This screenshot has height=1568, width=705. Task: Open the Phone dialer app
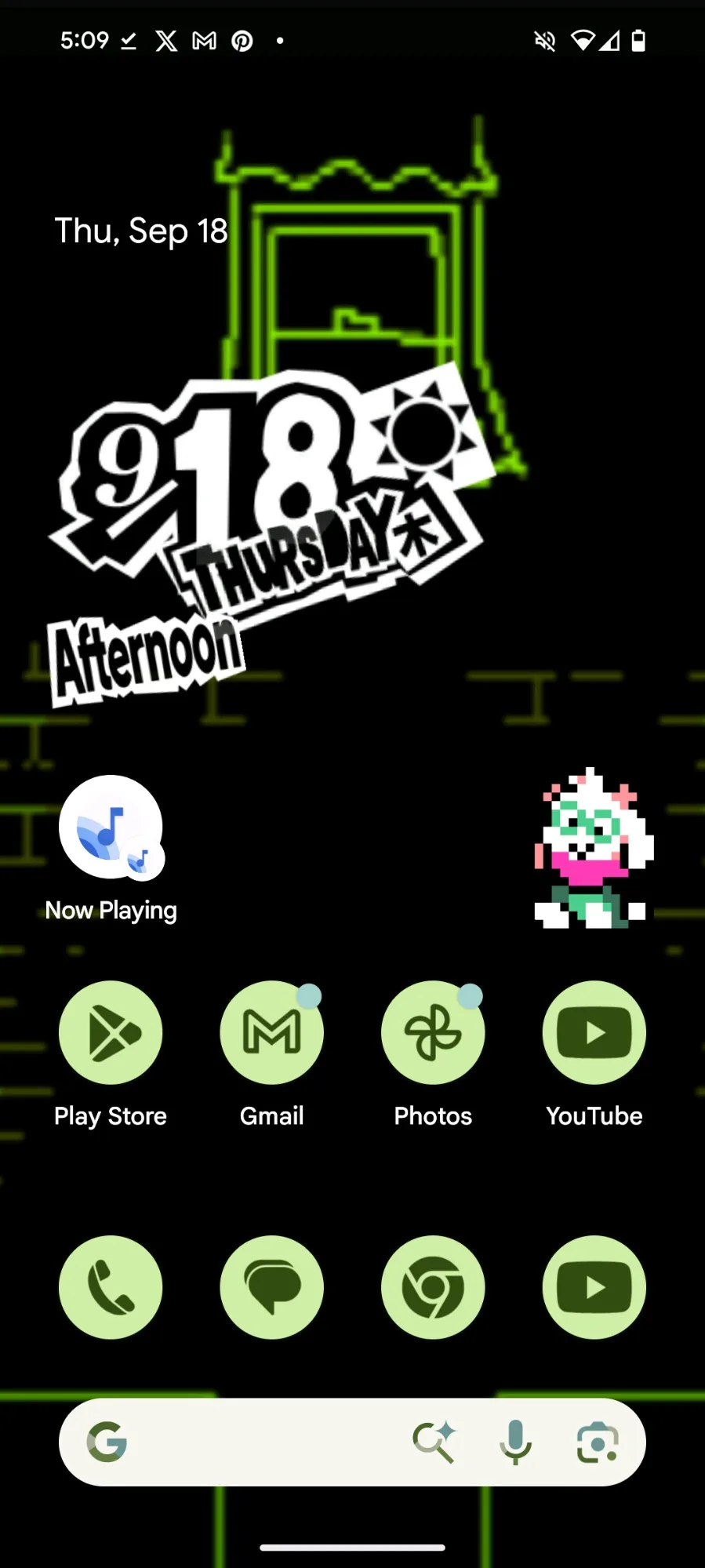(111, 1287)
